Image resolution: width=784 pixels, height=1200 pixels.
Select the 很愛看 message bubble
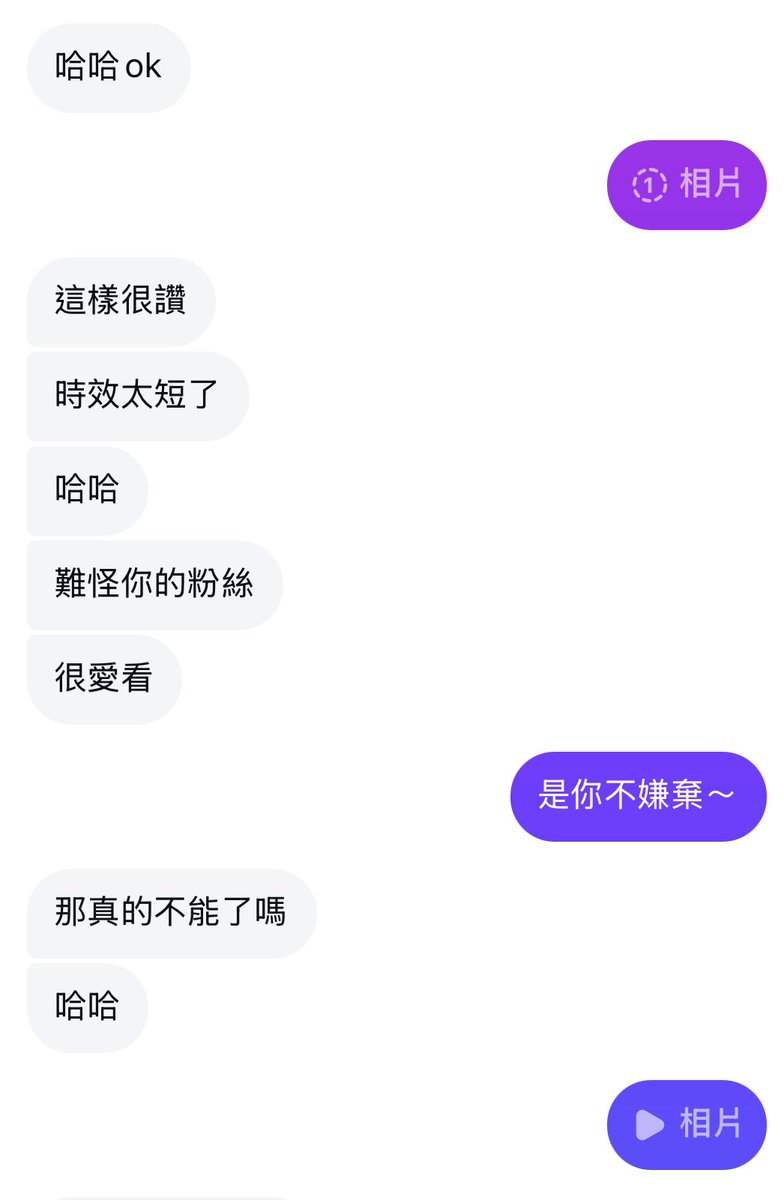point(103,678)
